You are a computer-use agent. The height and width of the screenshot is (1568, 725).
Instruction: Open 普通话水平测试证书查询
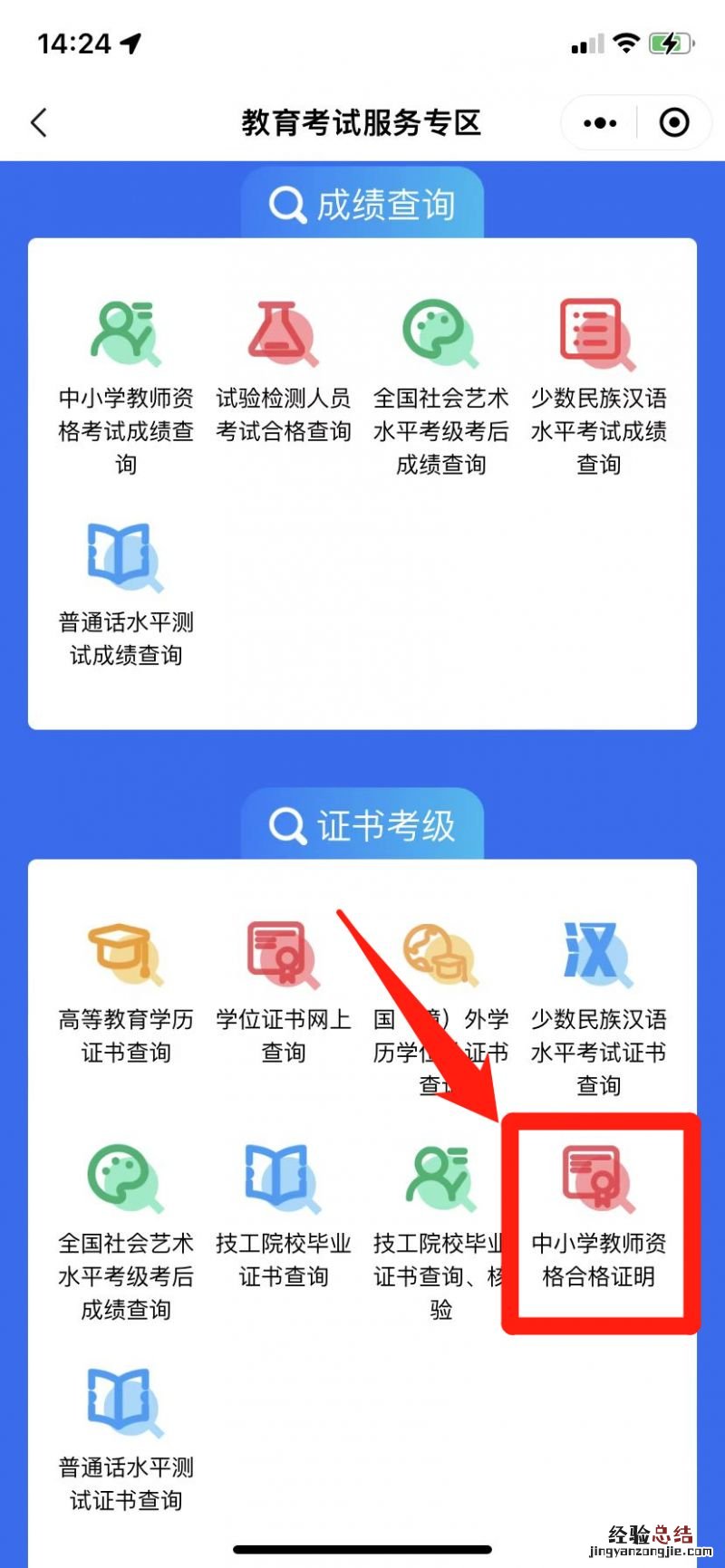pyautogui.click(x=126, y=1438)
